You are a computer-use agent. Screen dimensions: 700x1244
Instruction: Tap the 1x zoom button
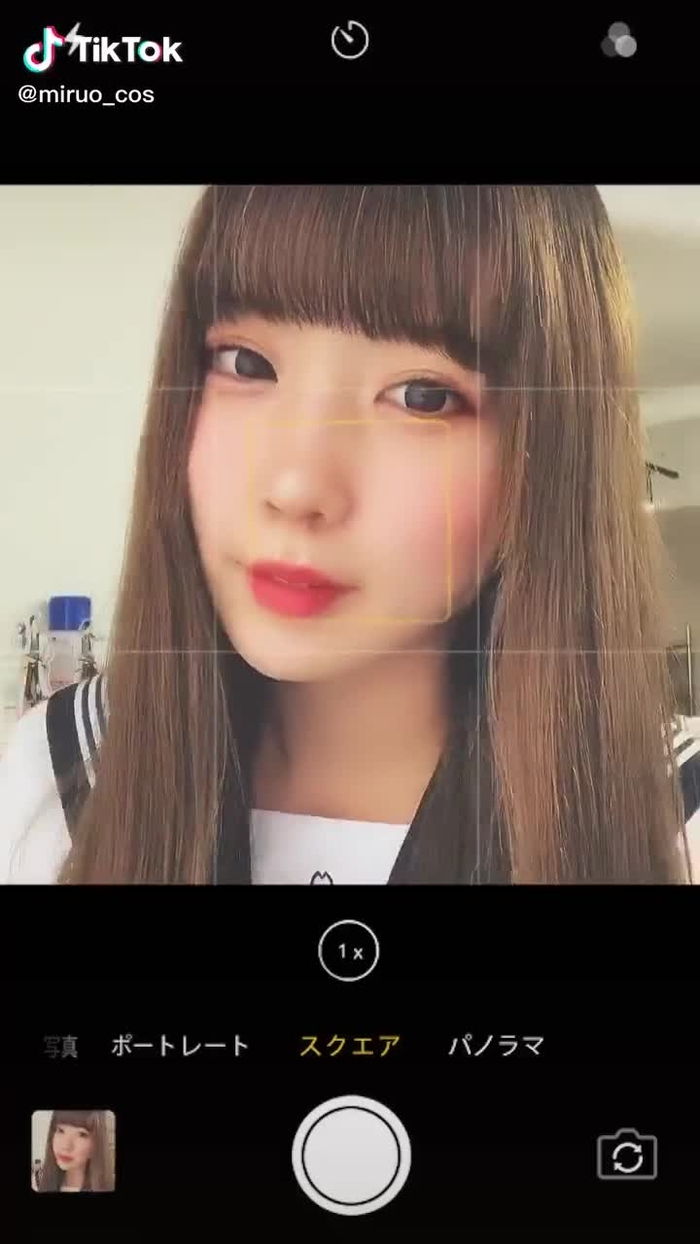coord(349,951)
